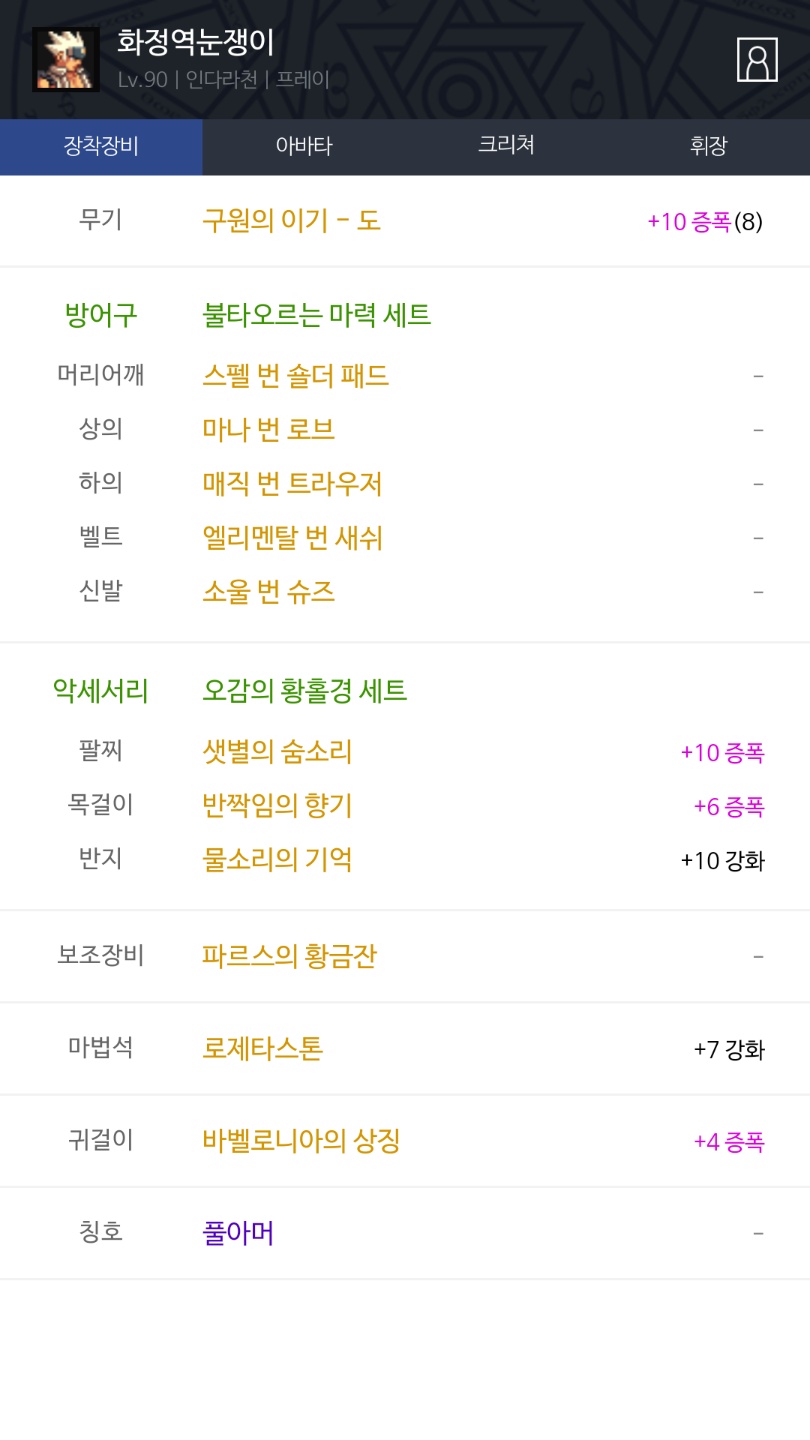Open the character profile icon
The image size is (810, 1440).
tap(757, 60)
